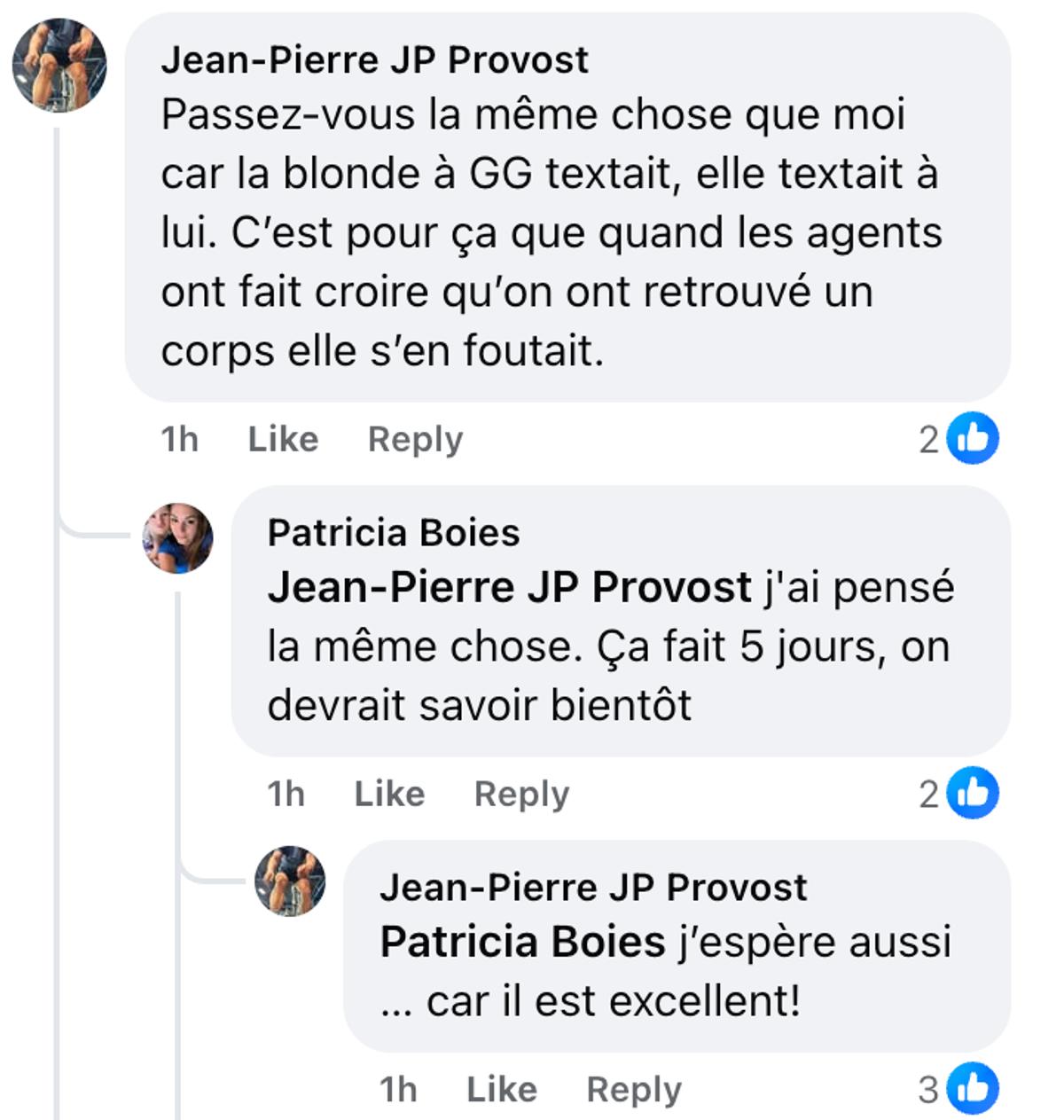Open the author name above "Passez-vous la même chose"
Screen dimensions: 1064x1120
click(374, 60)
